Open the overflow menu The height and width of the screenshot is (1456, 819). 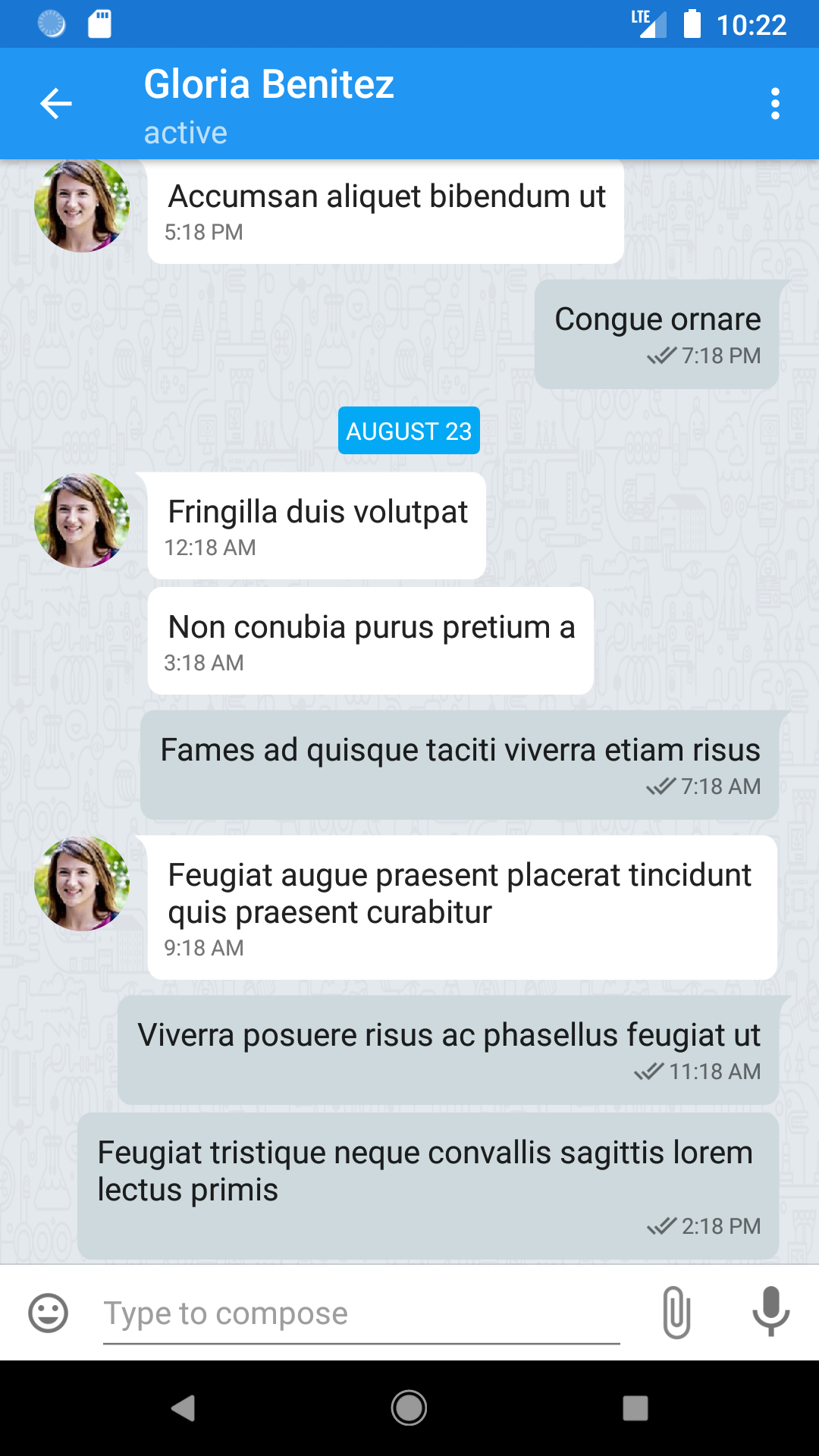(x=774, y=104)
